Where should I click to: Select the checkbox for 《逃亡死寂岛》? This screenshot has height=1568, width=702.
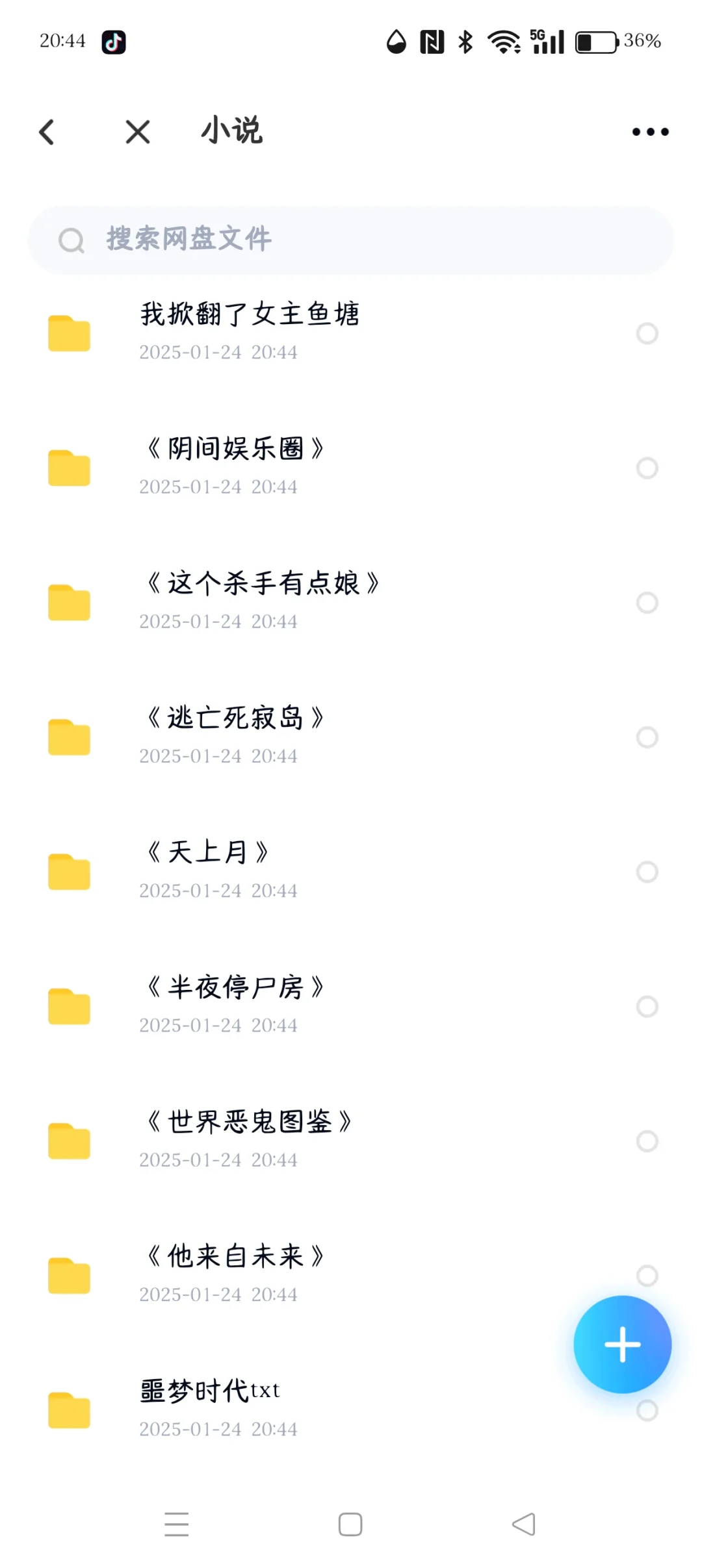coord(647,737)
